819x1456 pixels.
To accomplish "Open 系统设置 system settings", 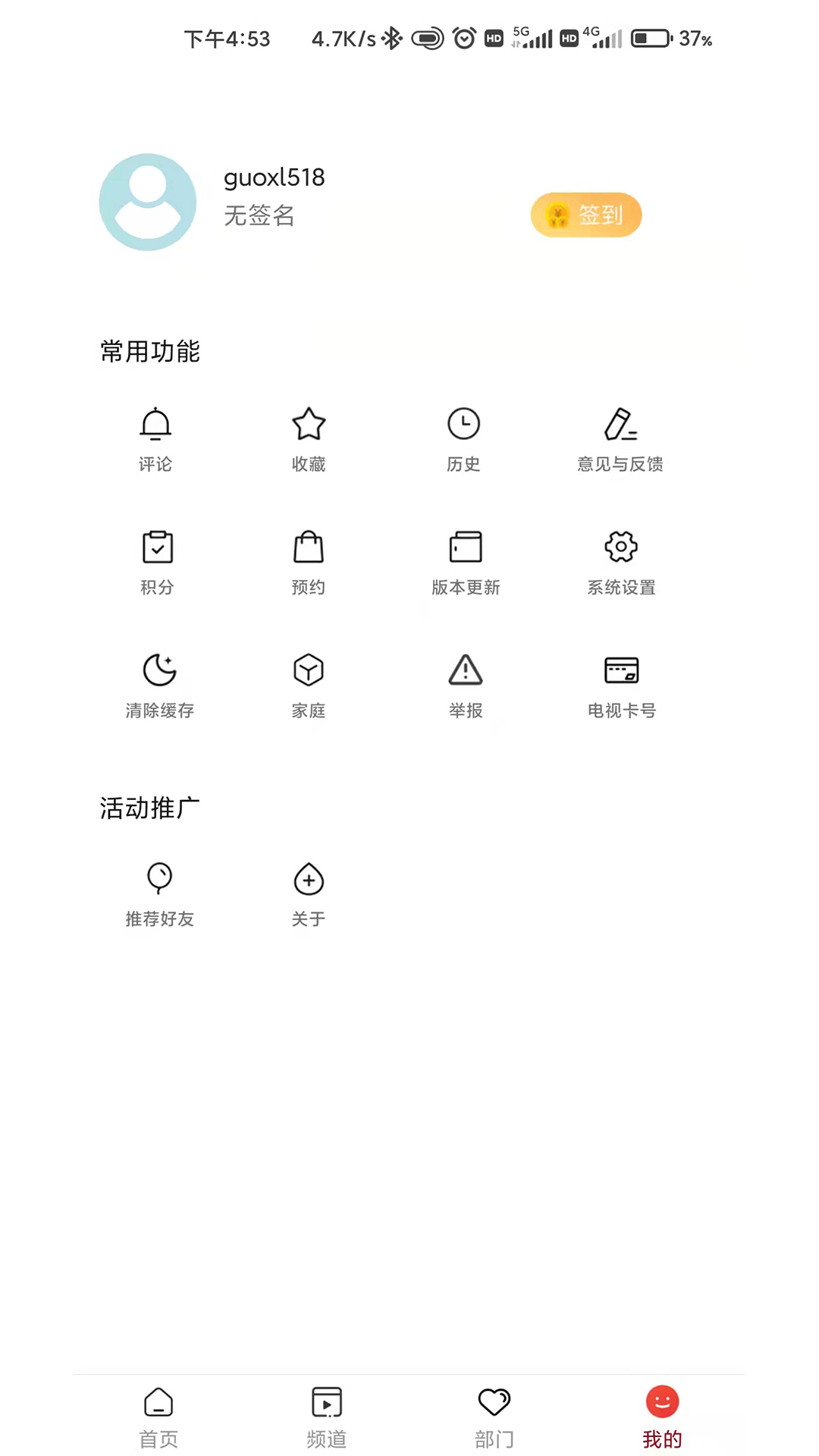I will click(x=621, y=563).
